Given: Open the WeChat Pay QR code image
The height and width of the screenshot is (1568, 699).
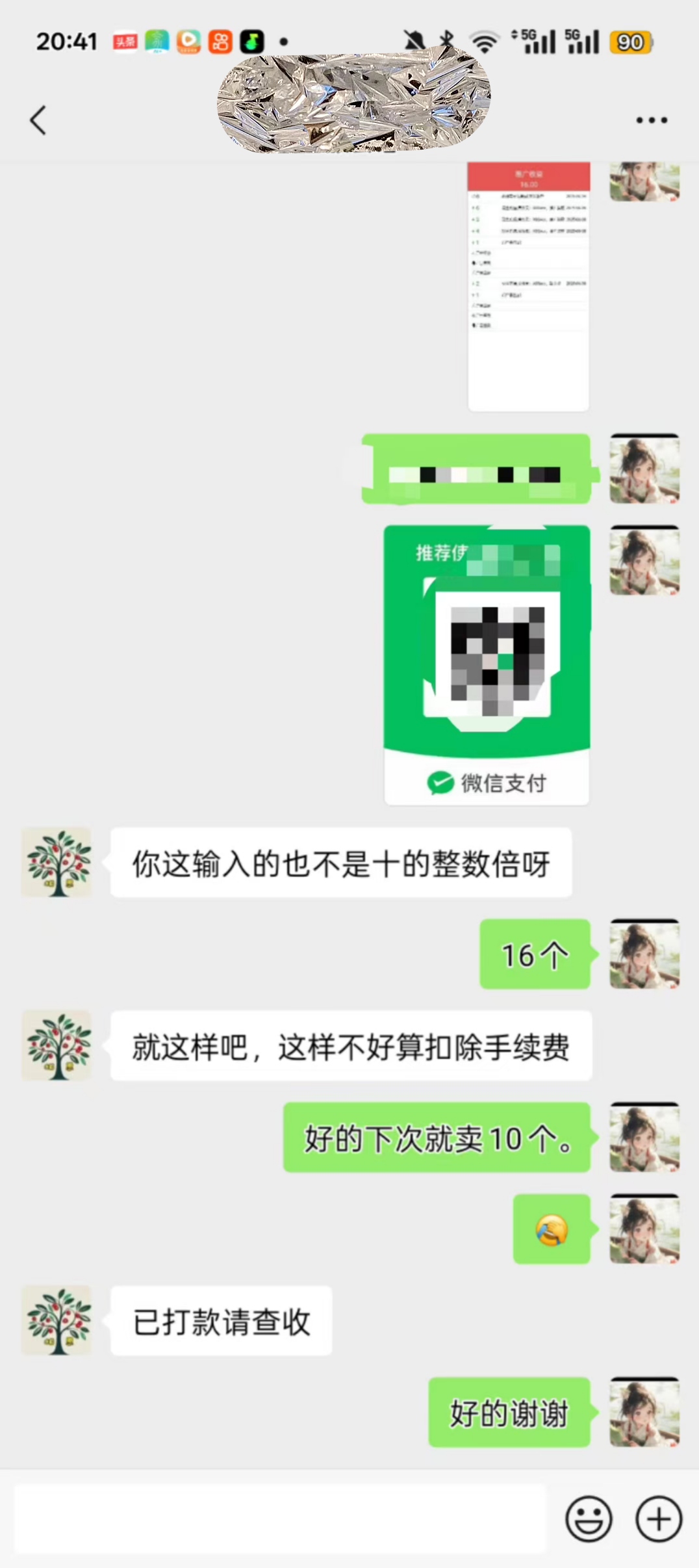Looking at the screenshot, I should (487, 665).
